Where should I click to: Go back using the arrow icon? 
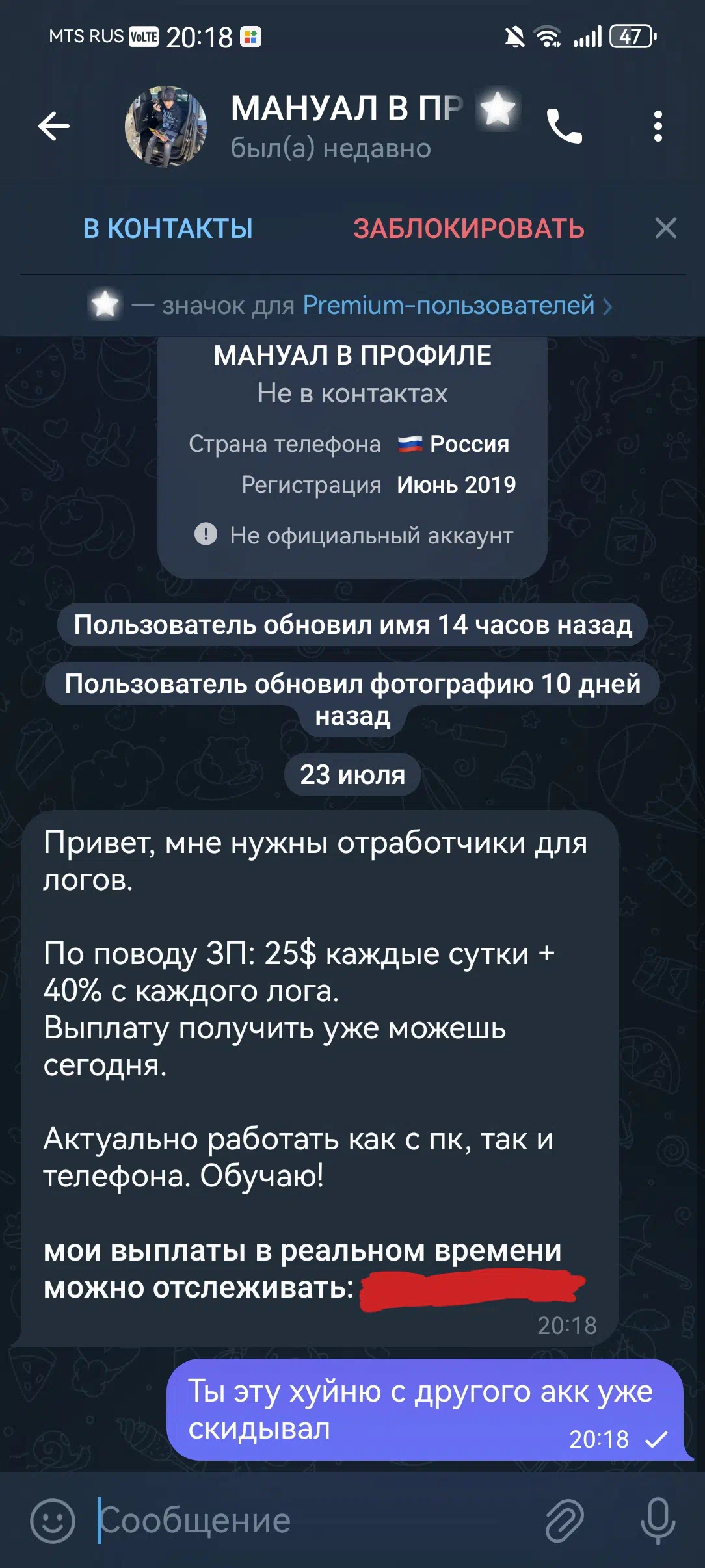(54, 126)
